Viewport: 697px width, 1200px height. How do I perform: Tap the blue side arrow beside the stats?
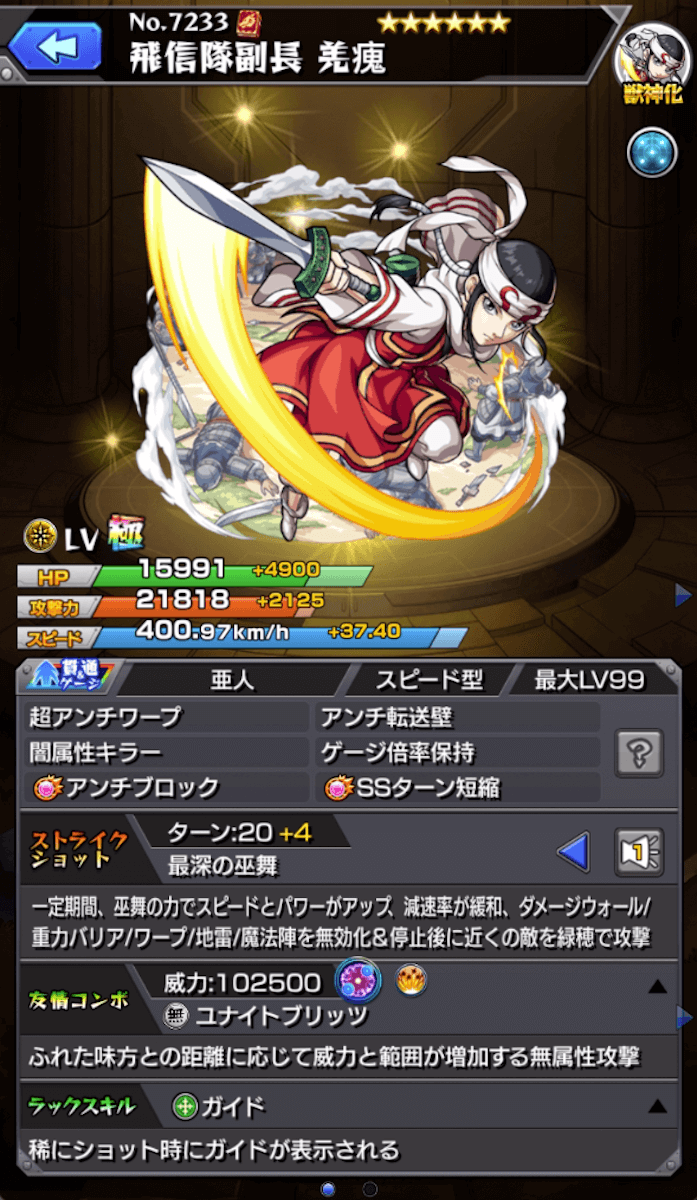[684, 597]
